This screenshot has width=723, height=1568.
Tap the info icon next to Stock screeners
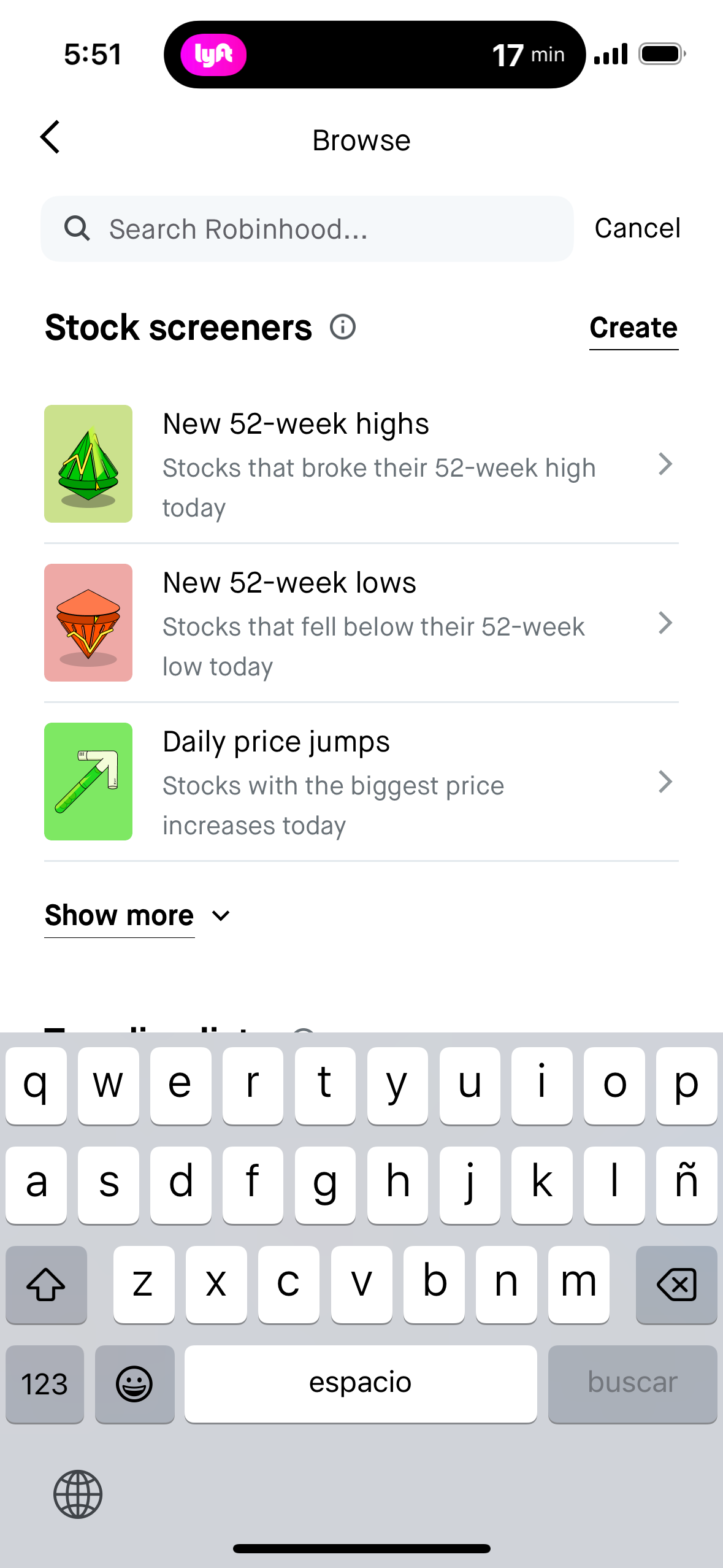pyautogui.click(x=343, y=327)
